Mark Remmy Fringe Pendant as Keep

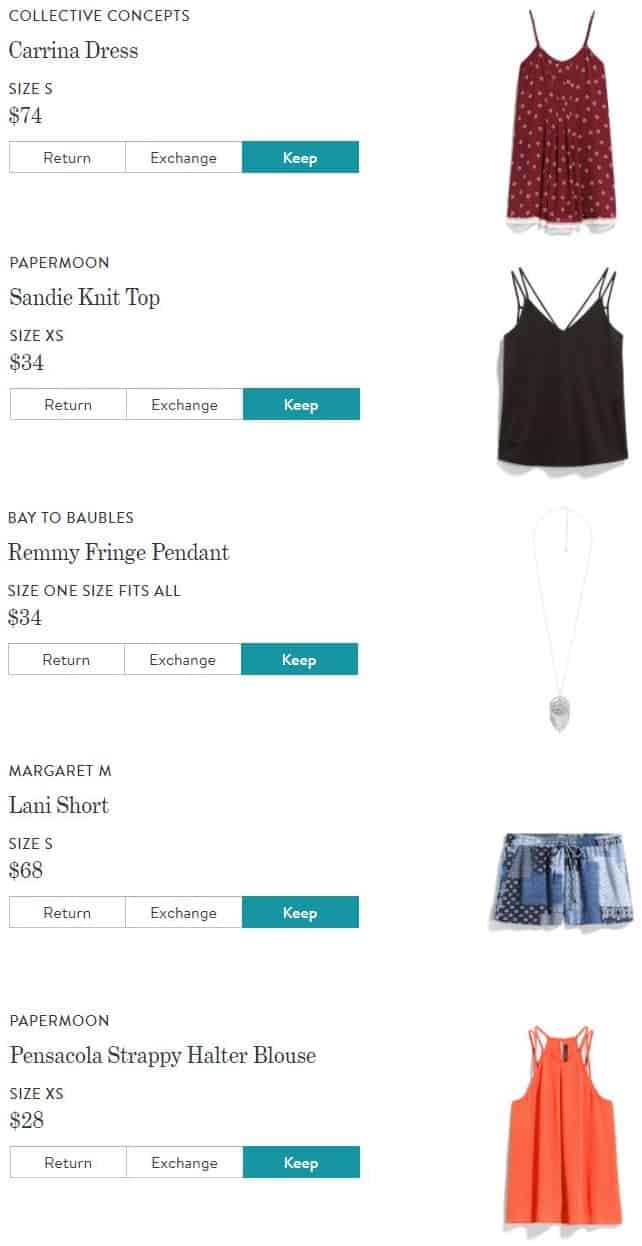(299, 659)
